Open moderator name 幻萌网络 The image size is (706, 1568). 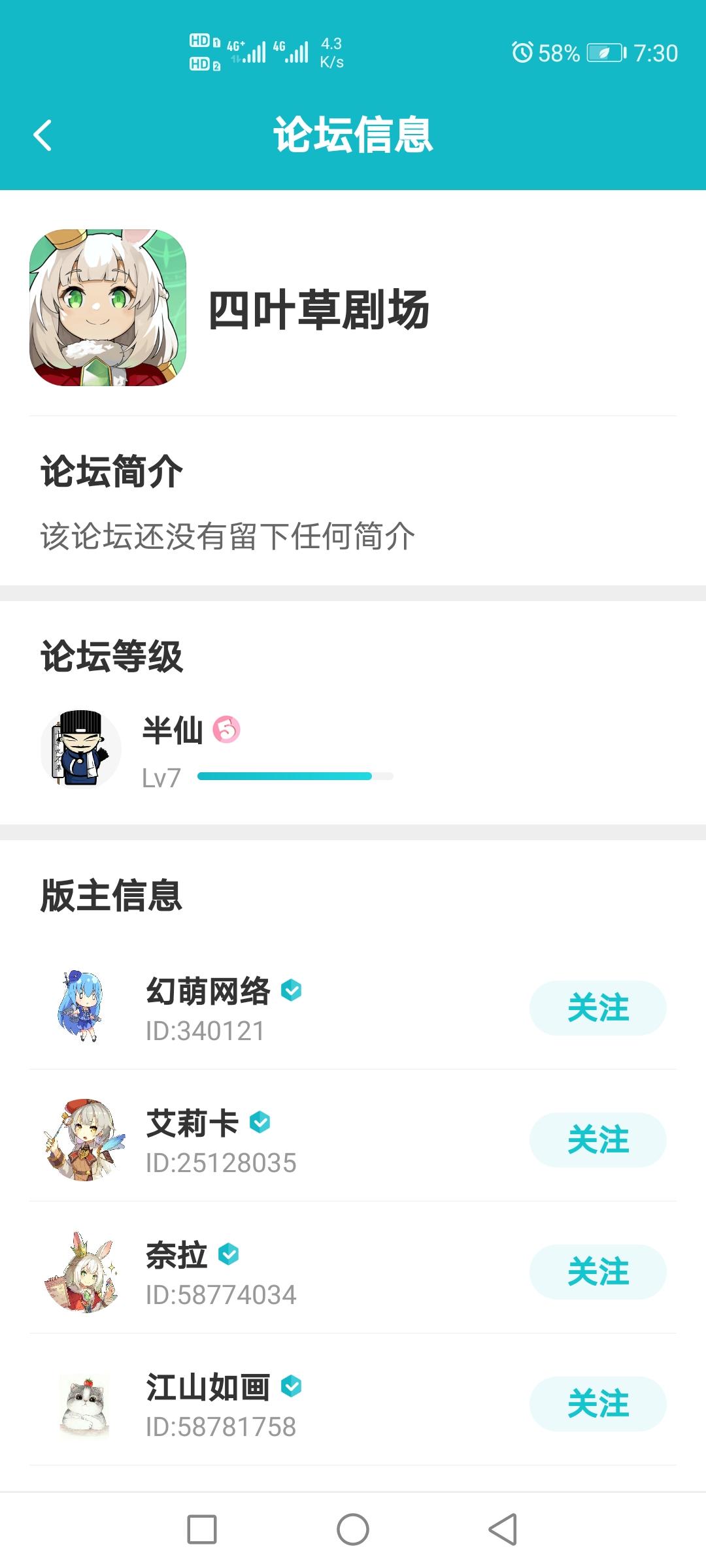click(209, 990)
